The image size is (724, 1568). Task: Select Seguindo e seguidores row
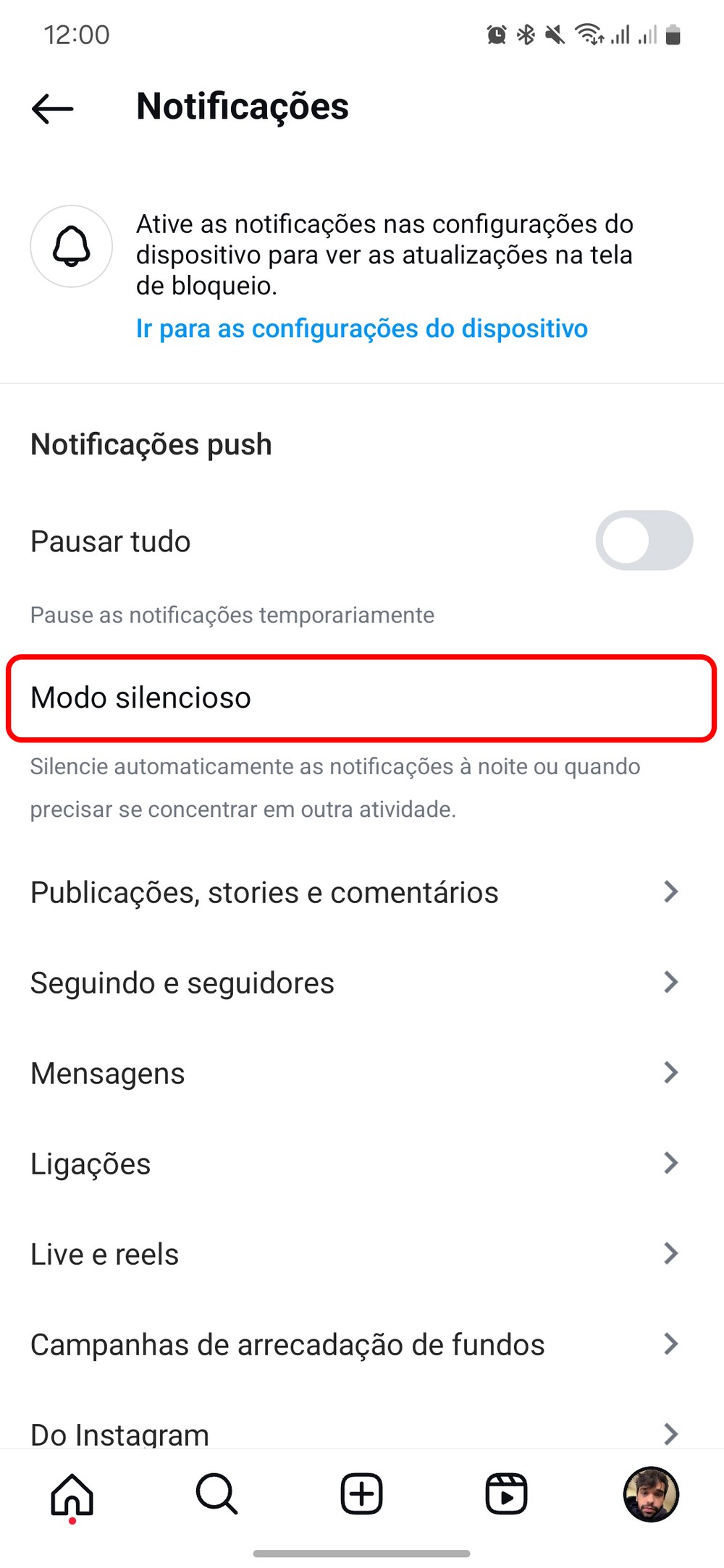point(355,983)
